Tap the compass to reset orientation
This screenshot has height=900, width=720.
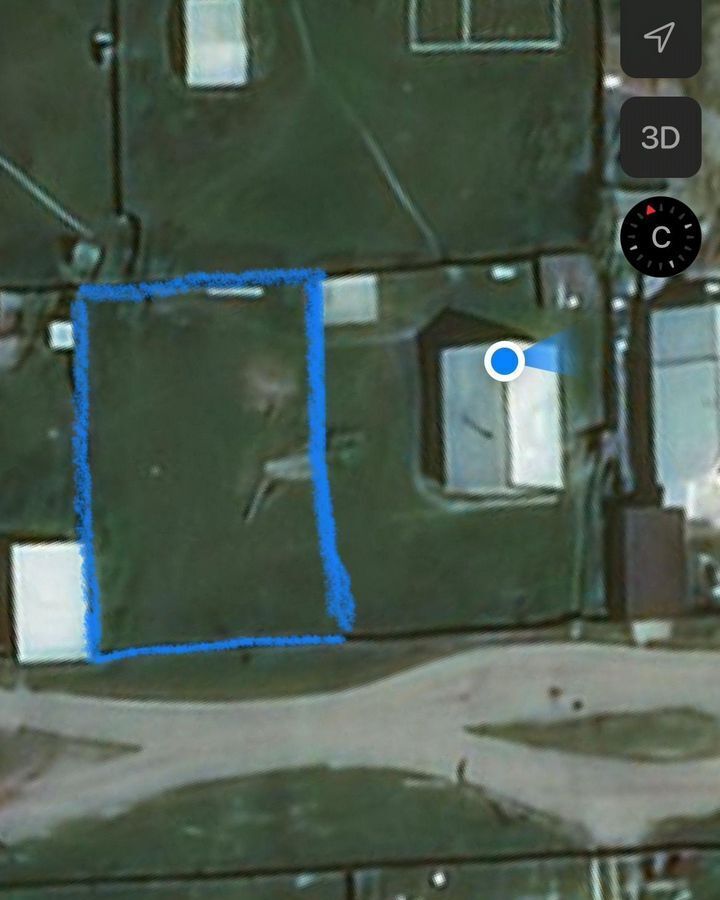[x=660, y=237]
